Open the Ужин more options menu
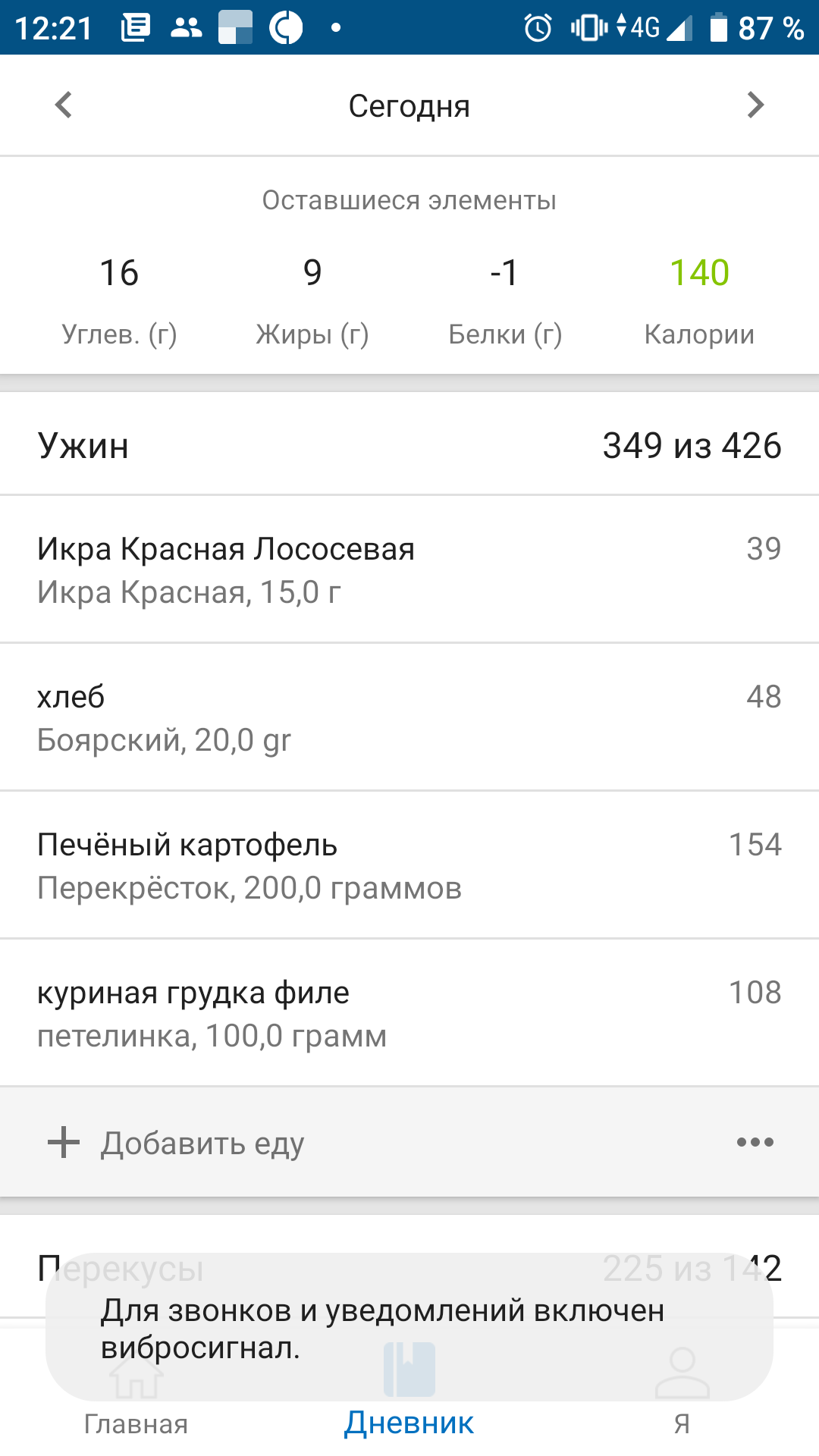819x1456 pixels. point(755,1143)
